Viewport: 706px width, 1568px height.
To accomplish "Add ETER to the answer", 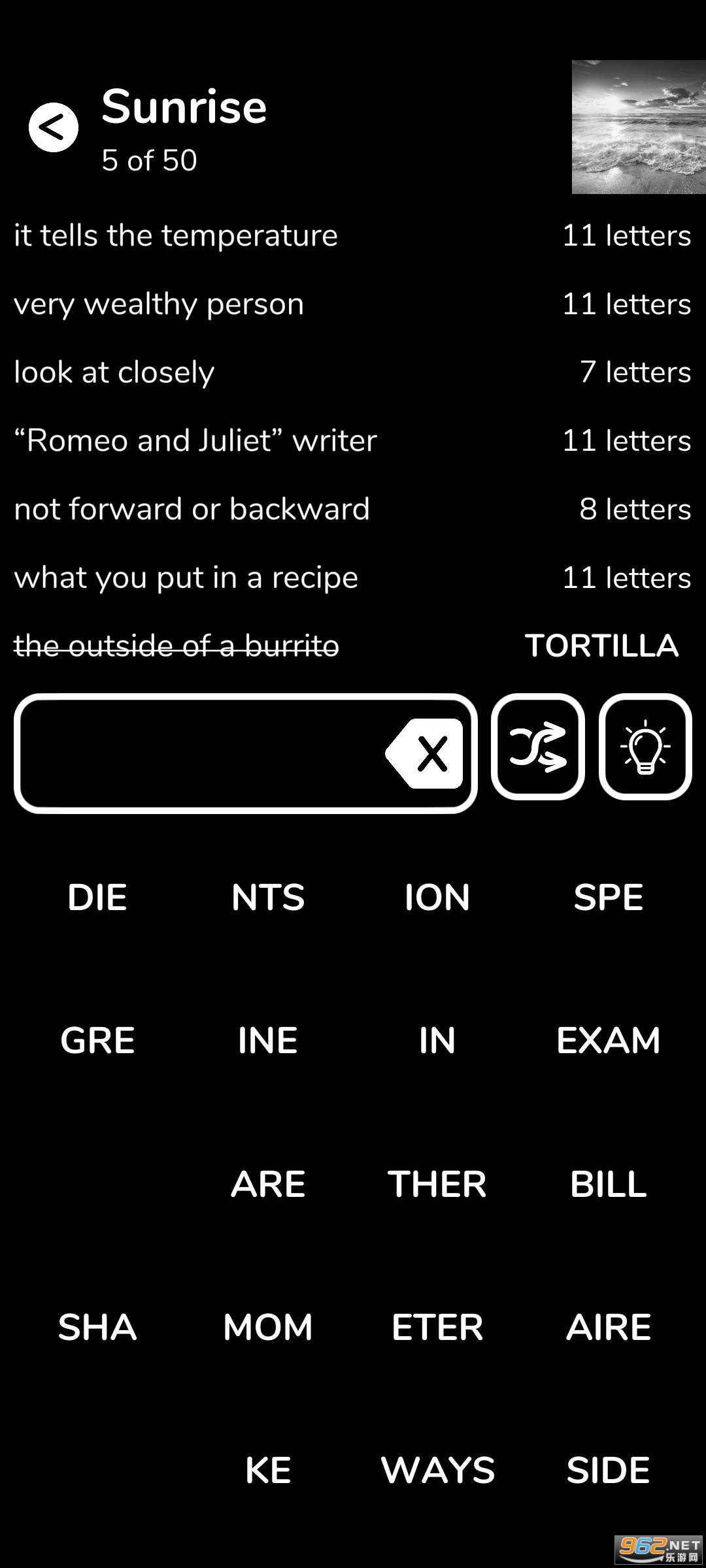I will tap(437, 1327).
